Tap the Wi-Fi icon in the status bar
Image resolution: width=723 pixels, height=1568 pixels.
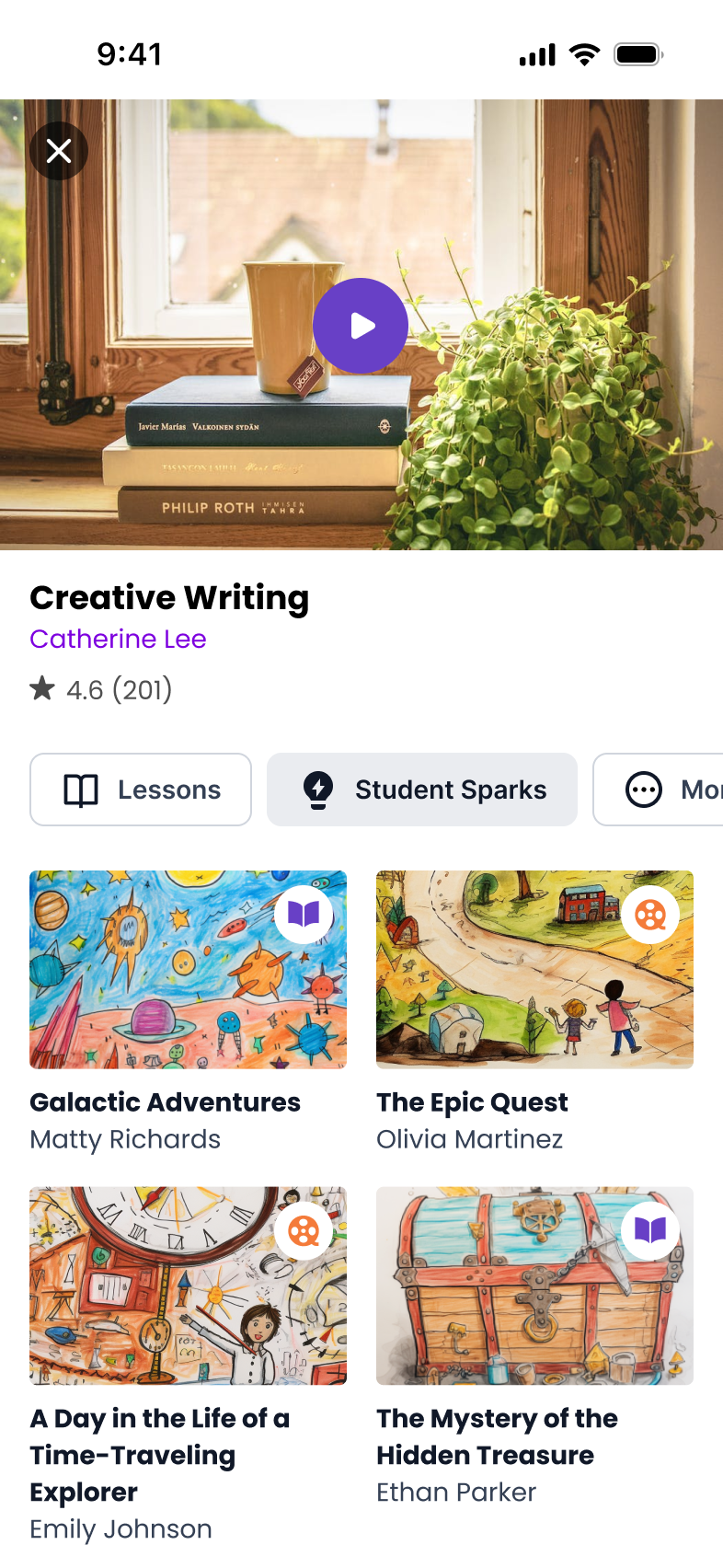(x=586, y=53)
